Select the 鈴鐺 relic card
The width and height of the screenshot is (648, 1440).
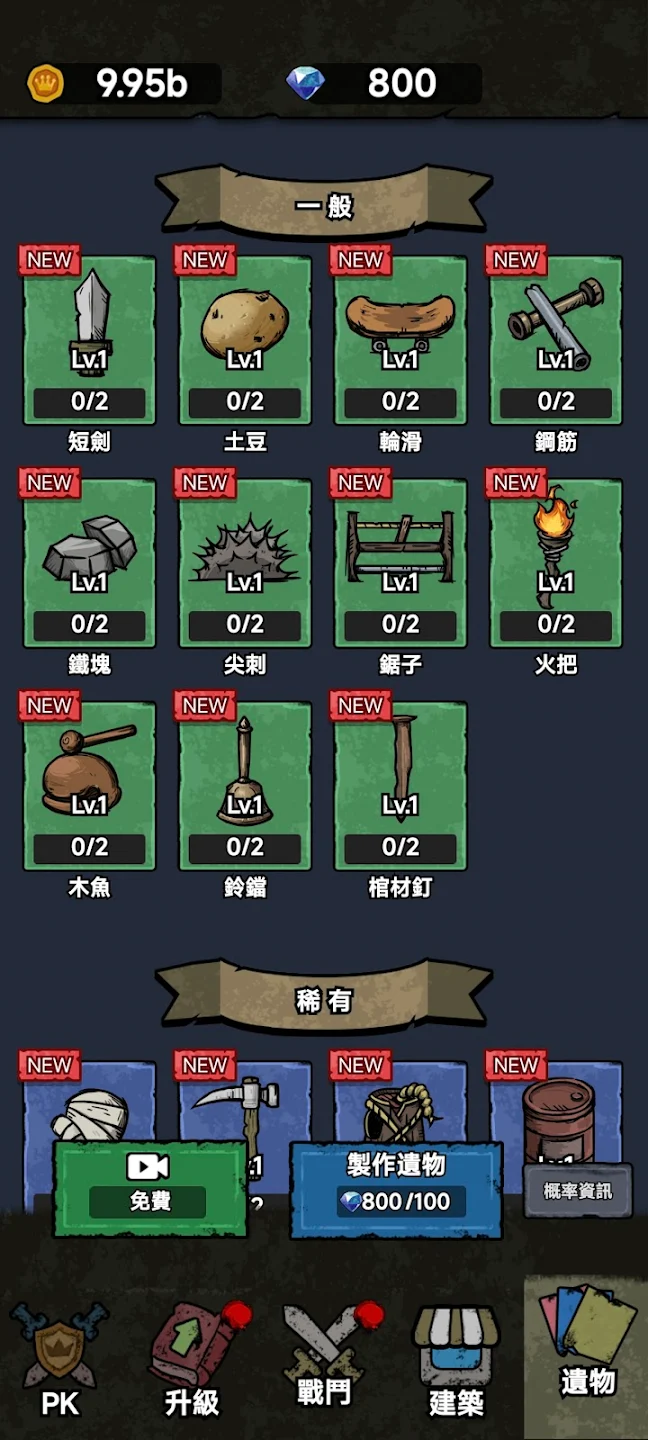(245, 786)
